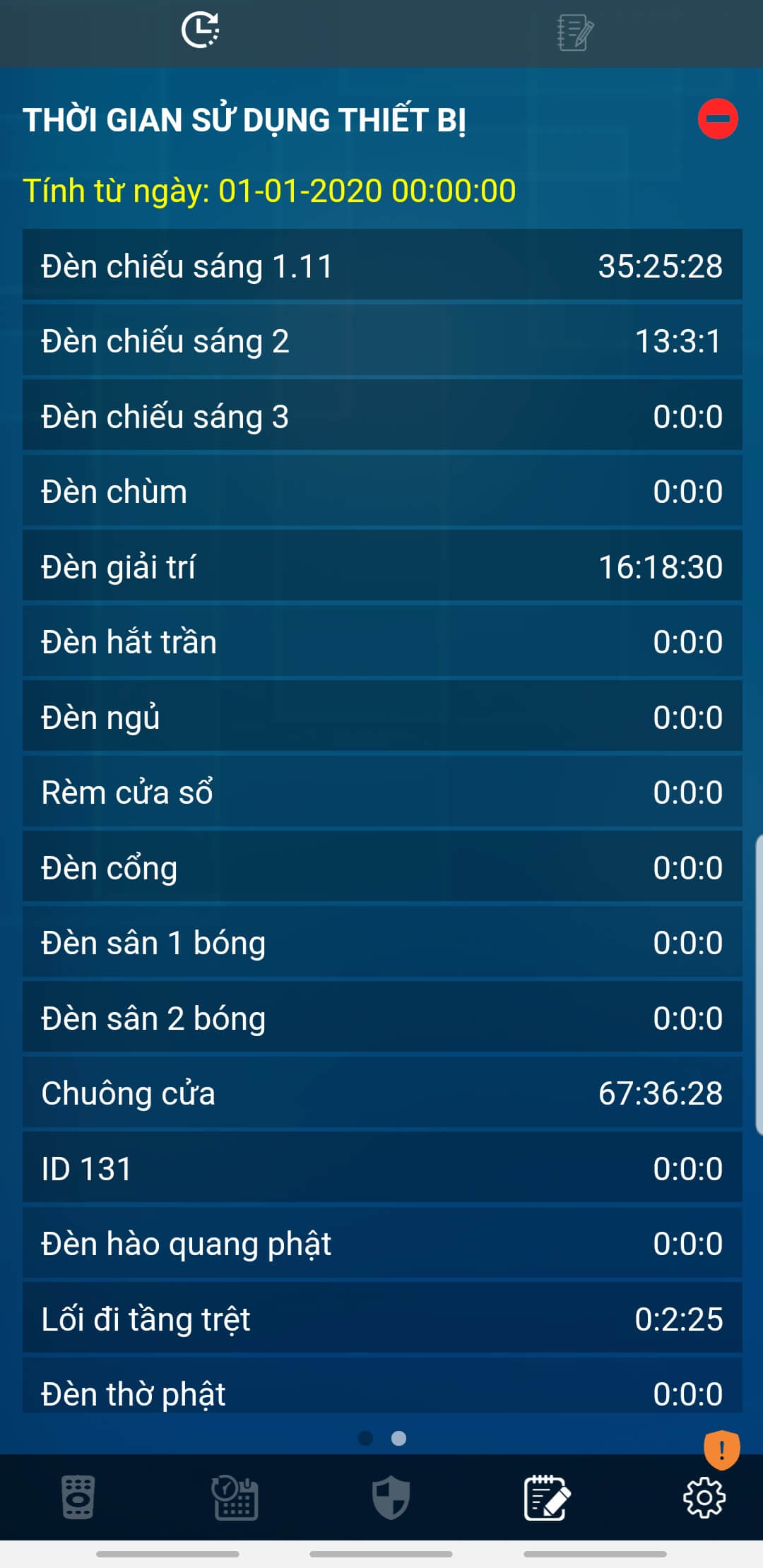Tap the red minus reset button

pos(718,119)
